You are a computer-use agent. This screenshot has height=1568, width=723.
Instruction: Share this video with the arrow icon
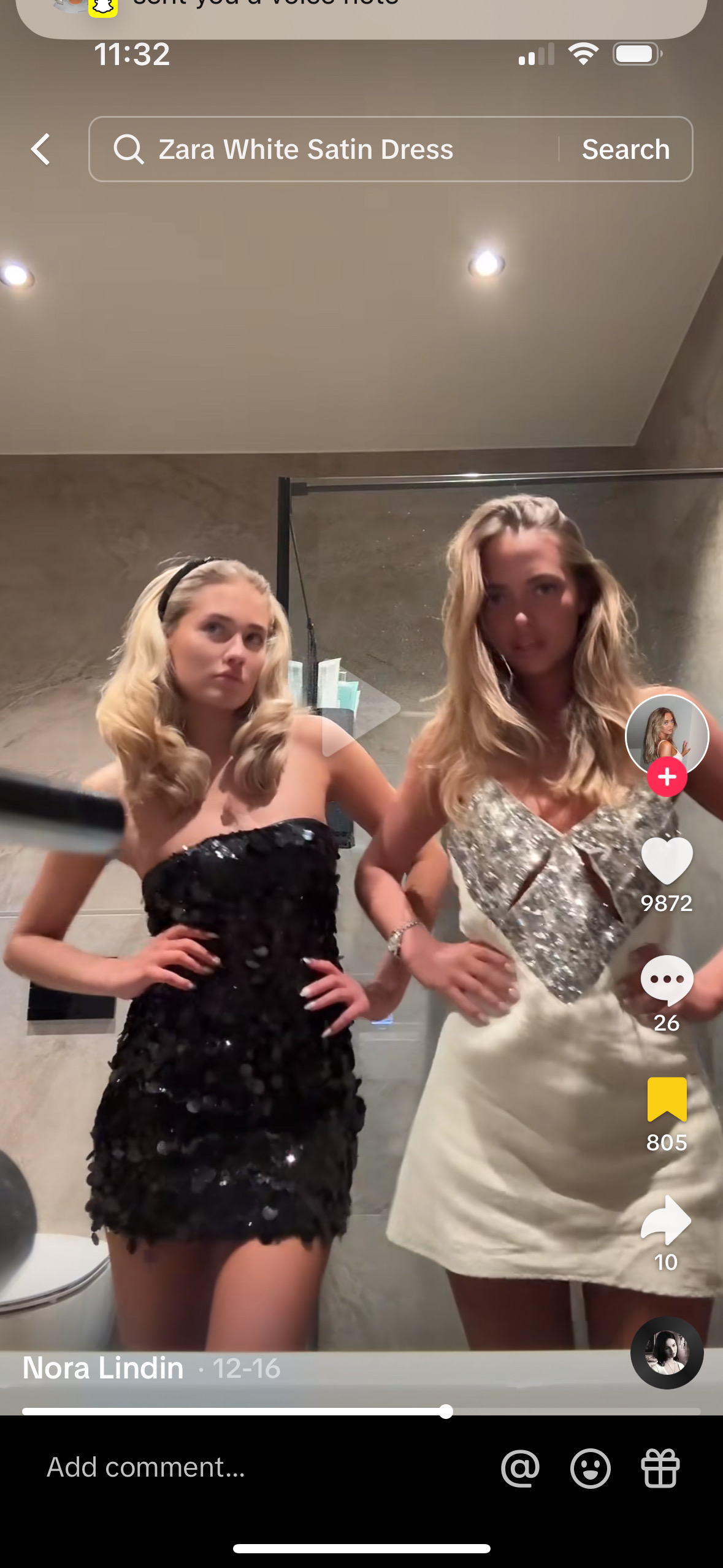click(667, 1220)
